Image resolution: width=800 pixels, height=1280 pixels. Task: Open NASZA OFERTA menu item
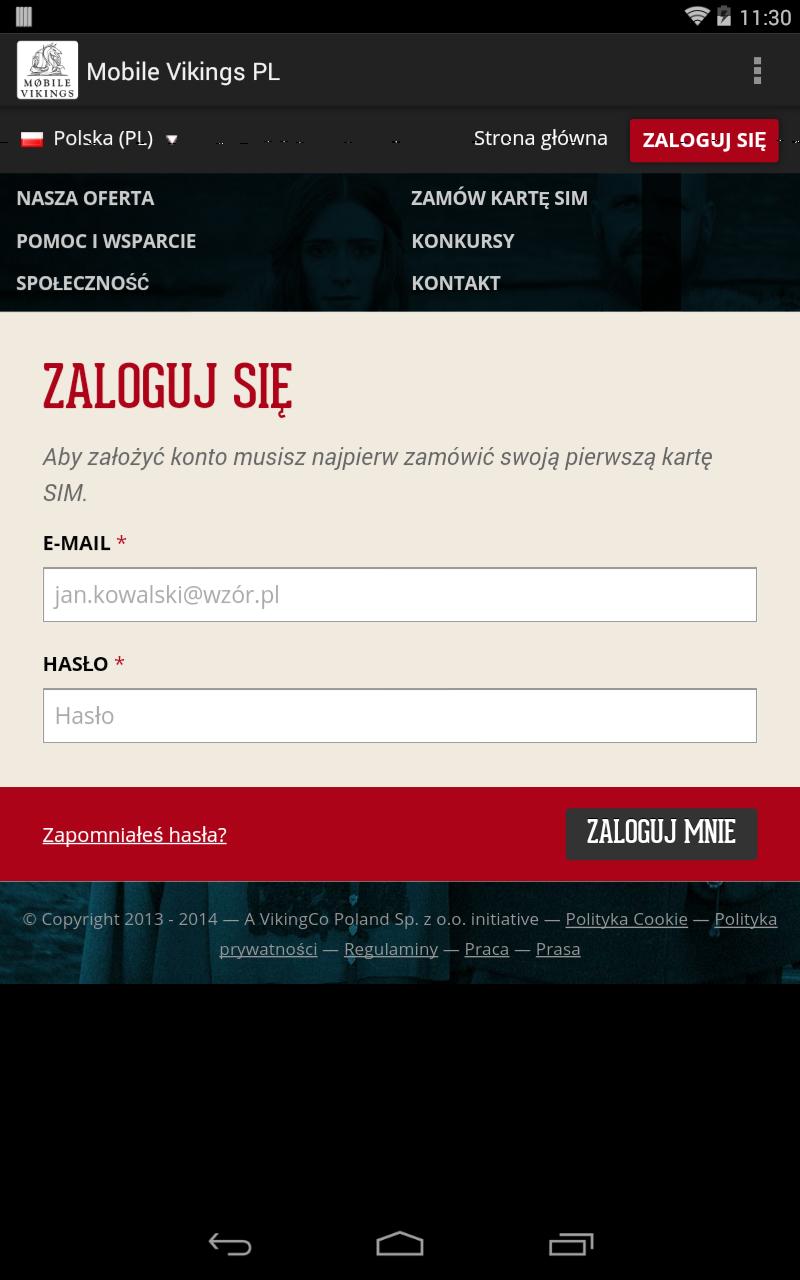click(85, 198)
